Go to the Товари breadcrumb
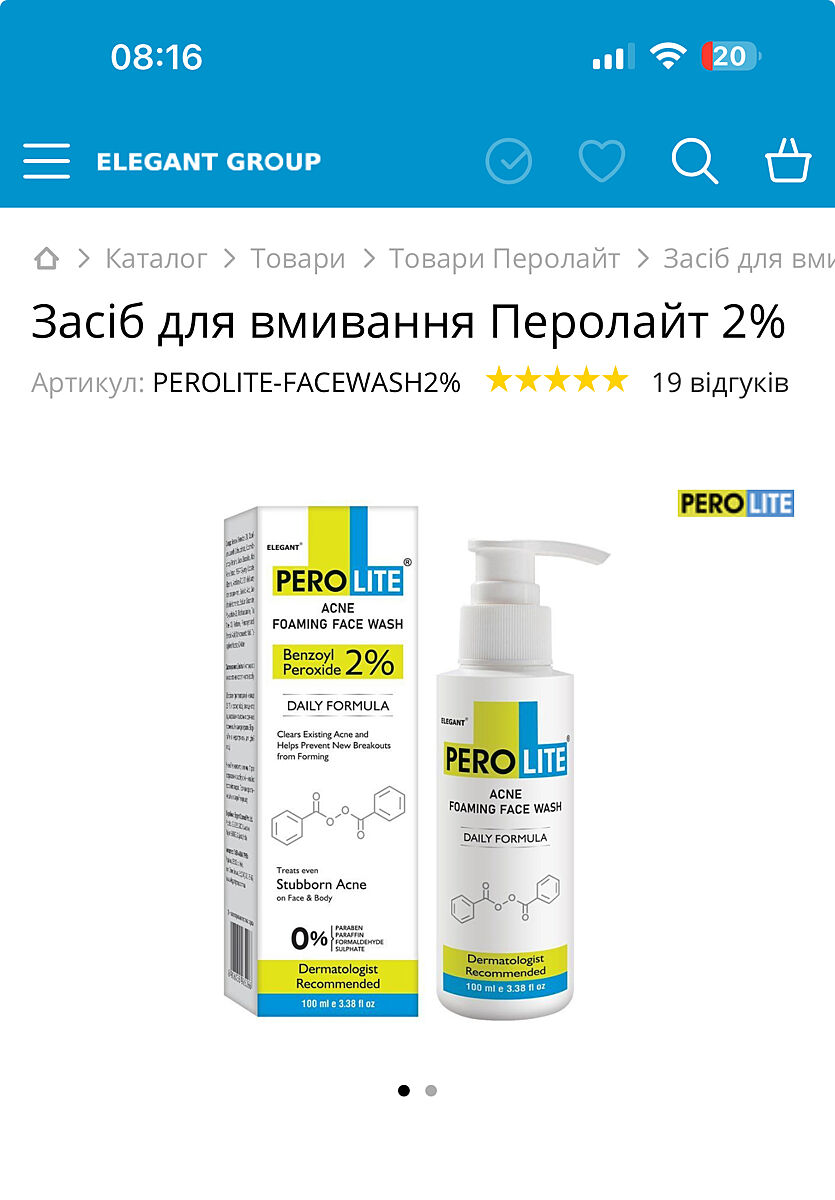 click(297, 259)
